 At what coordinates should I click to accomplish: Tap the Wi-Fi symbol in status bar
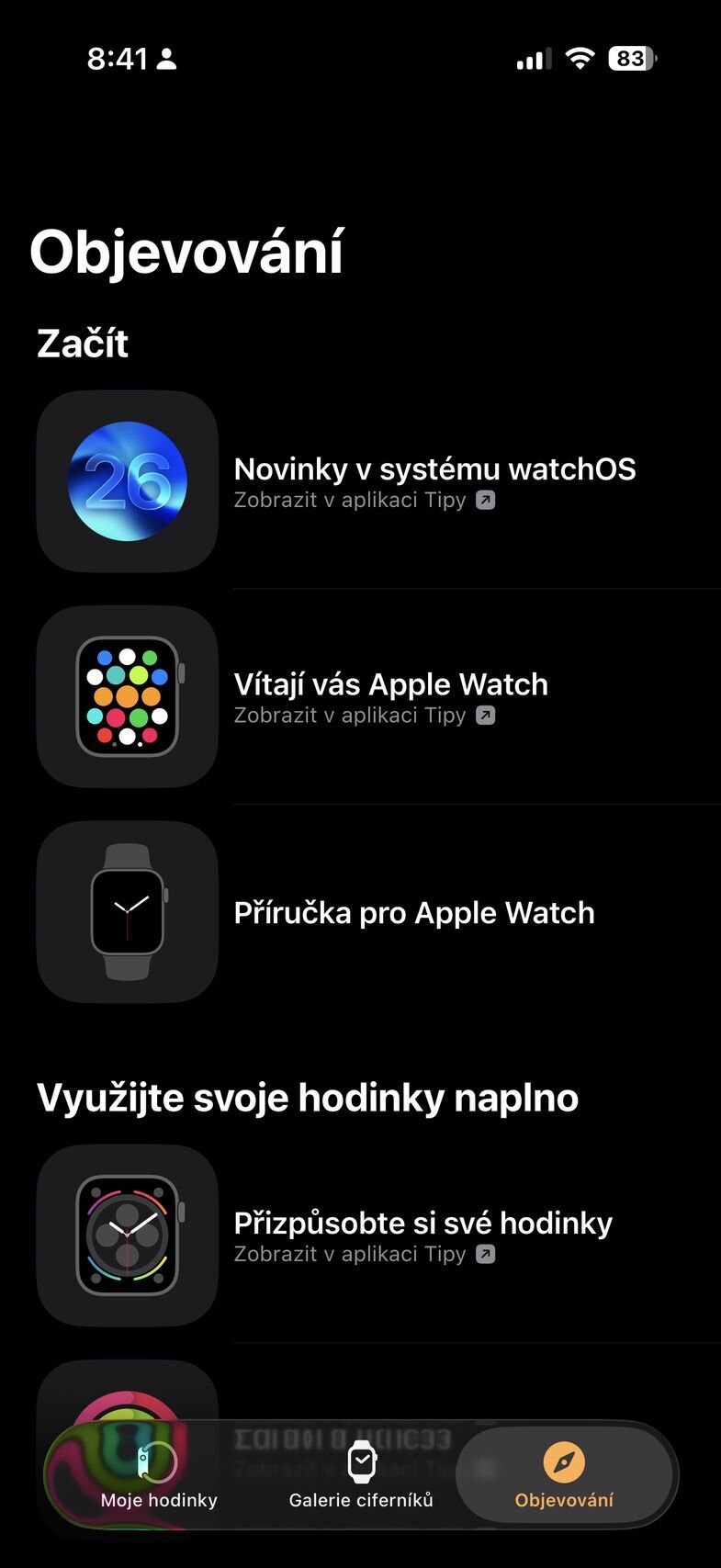tap(580, 57)
